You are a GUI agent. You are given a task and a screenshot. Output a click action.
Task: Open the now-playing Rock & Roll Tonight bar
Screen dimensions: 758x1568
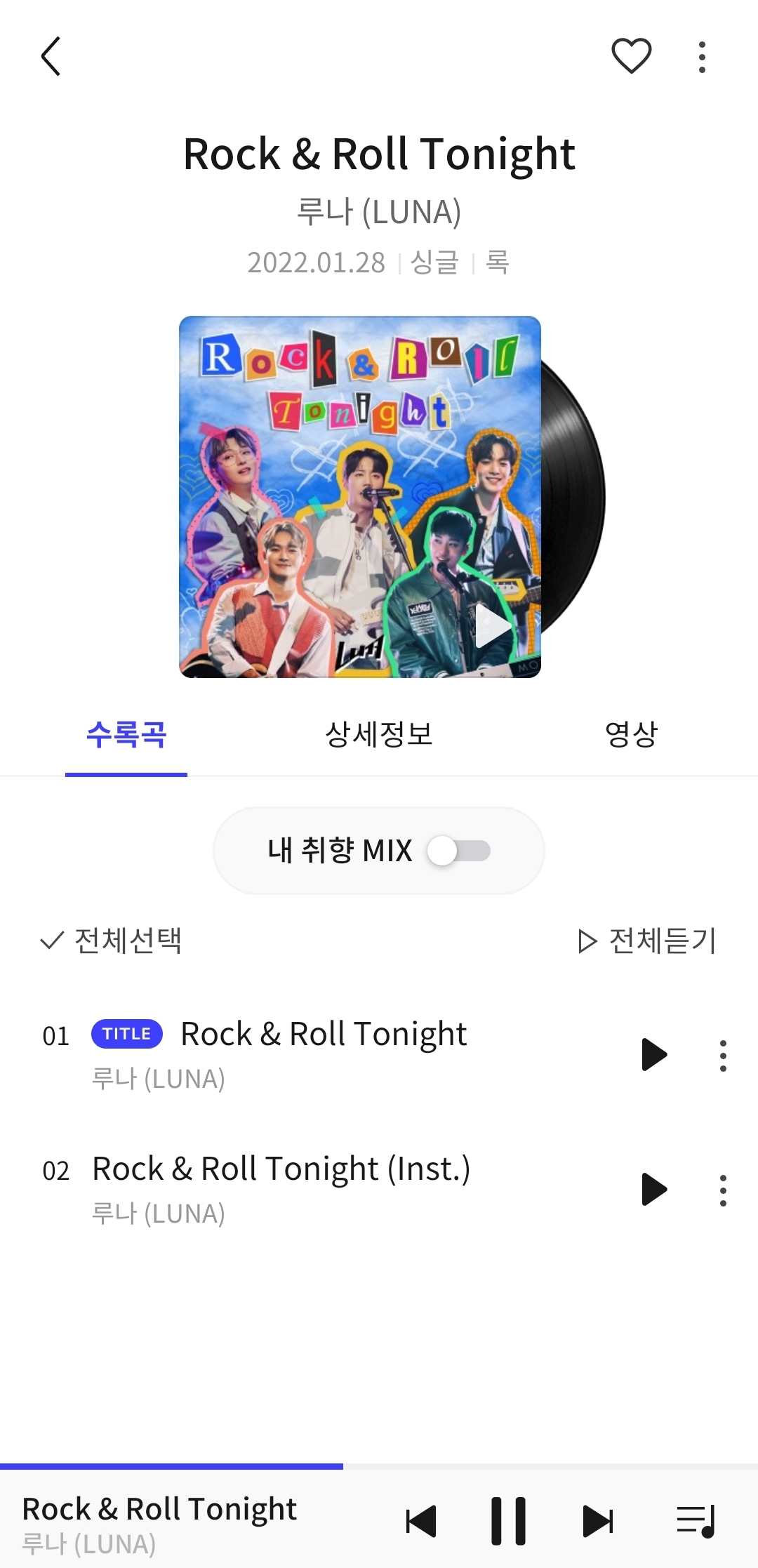160,1522
